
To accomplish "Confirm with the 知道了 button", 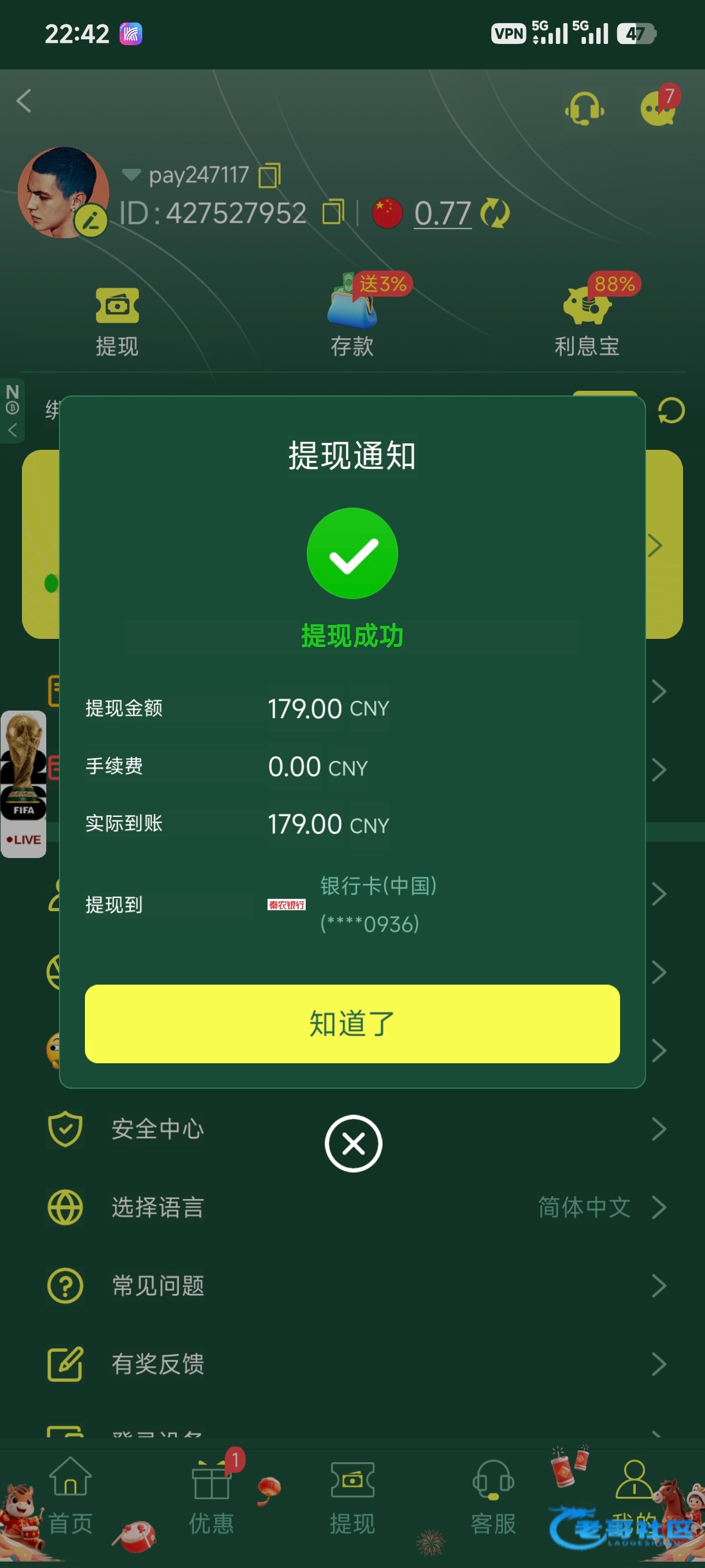I will (x=352, y=1024).
